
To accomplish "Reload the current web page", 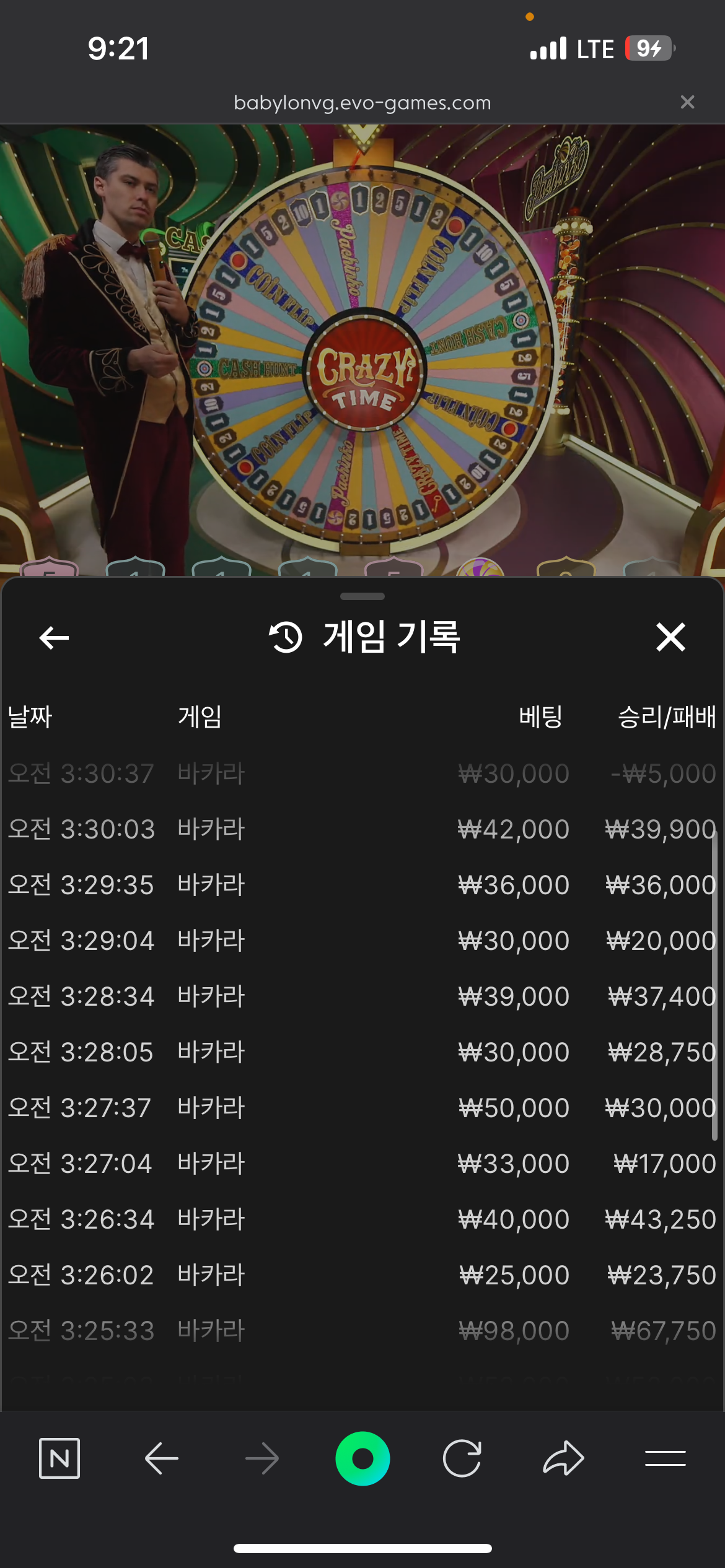I will pyautogui.click(x=462, y=1458).
